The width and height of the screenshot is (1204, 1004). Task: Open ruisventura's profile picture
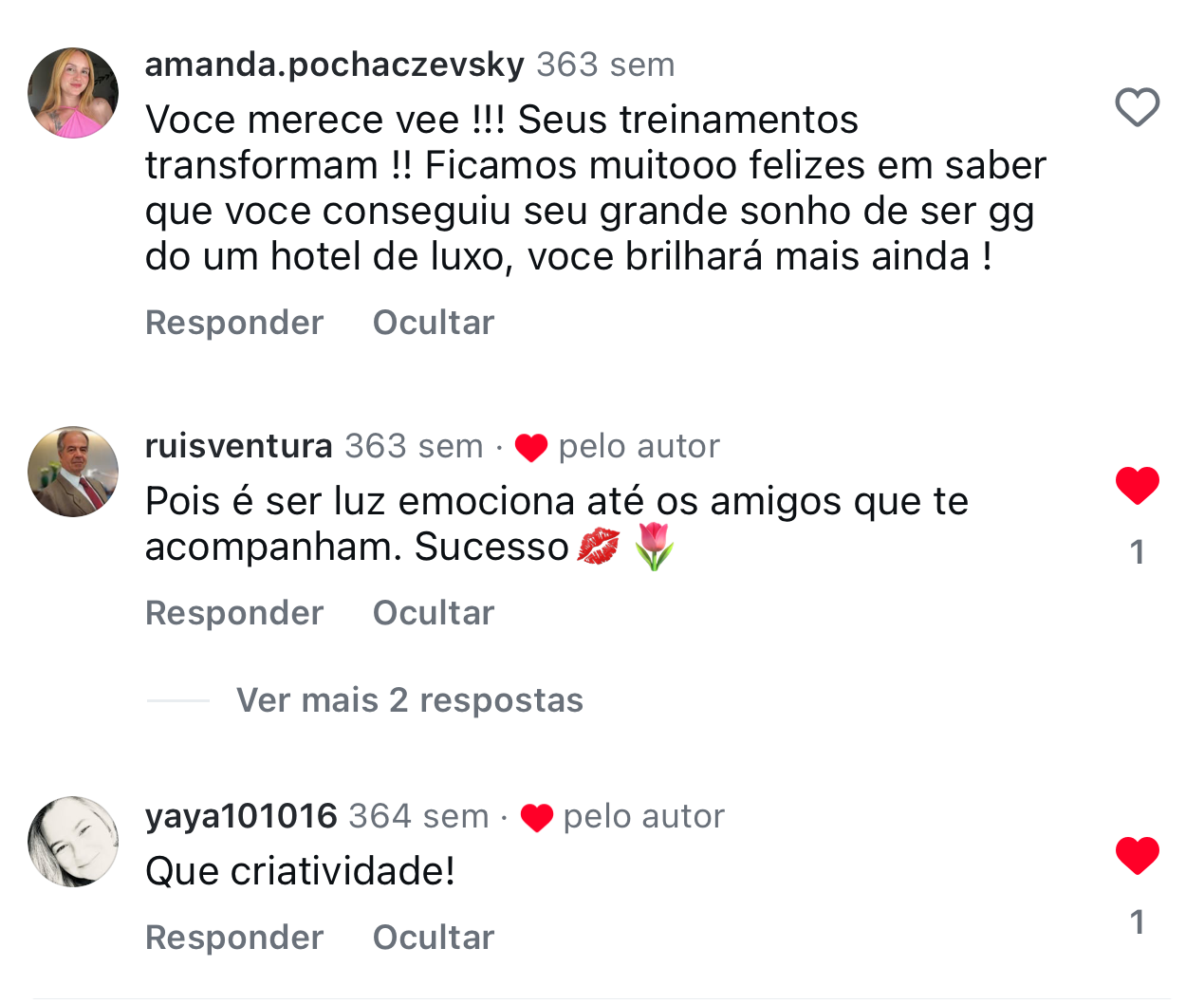click(73, 472)
